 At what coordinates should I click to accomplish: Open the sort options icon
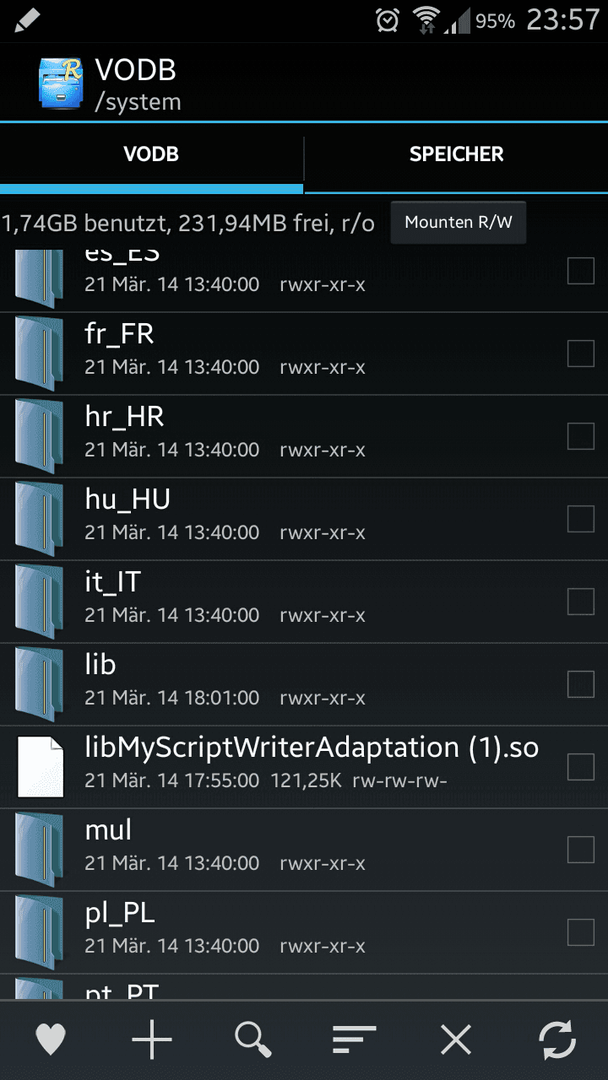[x=354, y=1039]
